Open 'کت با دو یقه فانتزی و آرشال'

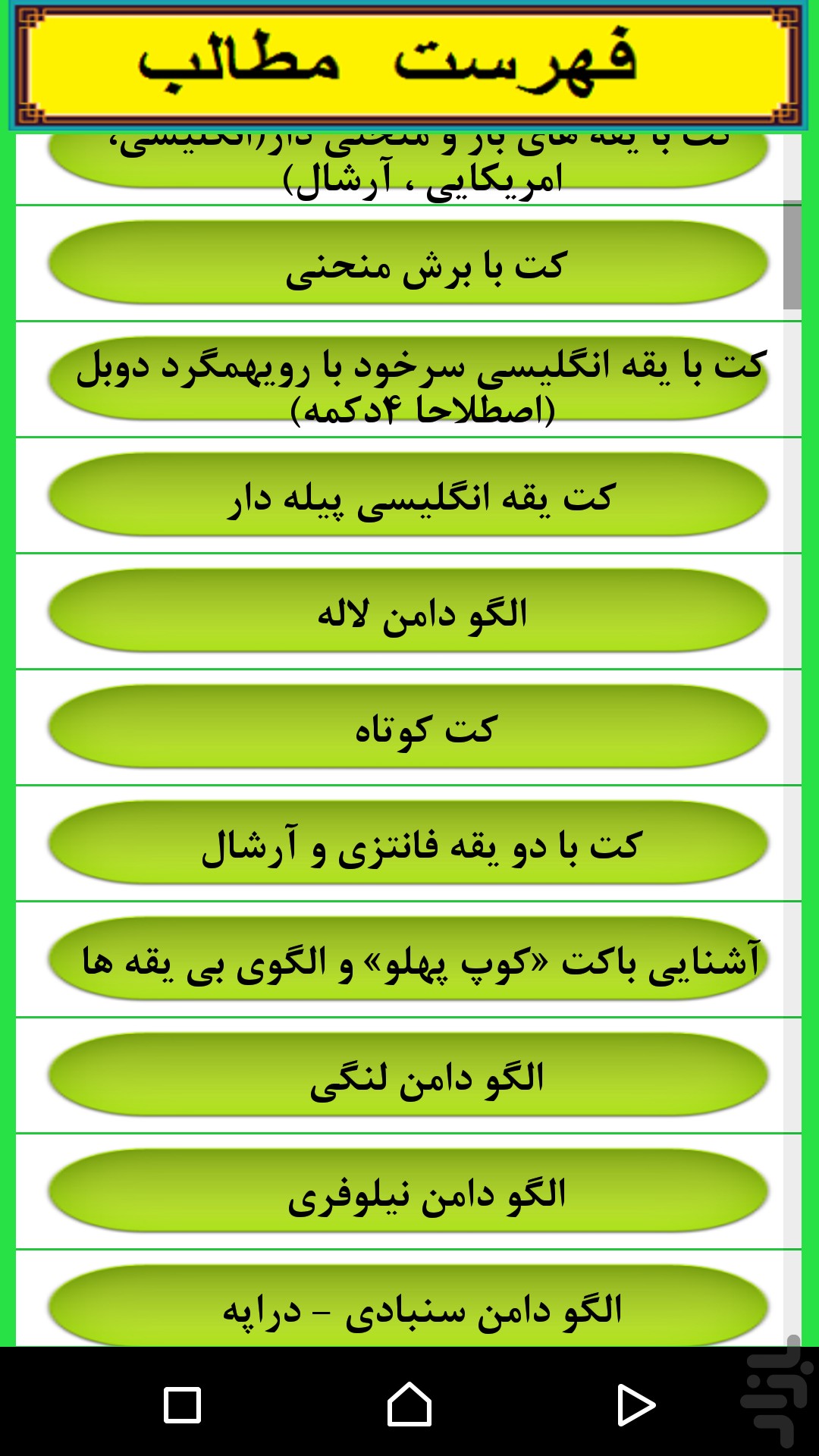coord(409,843)
